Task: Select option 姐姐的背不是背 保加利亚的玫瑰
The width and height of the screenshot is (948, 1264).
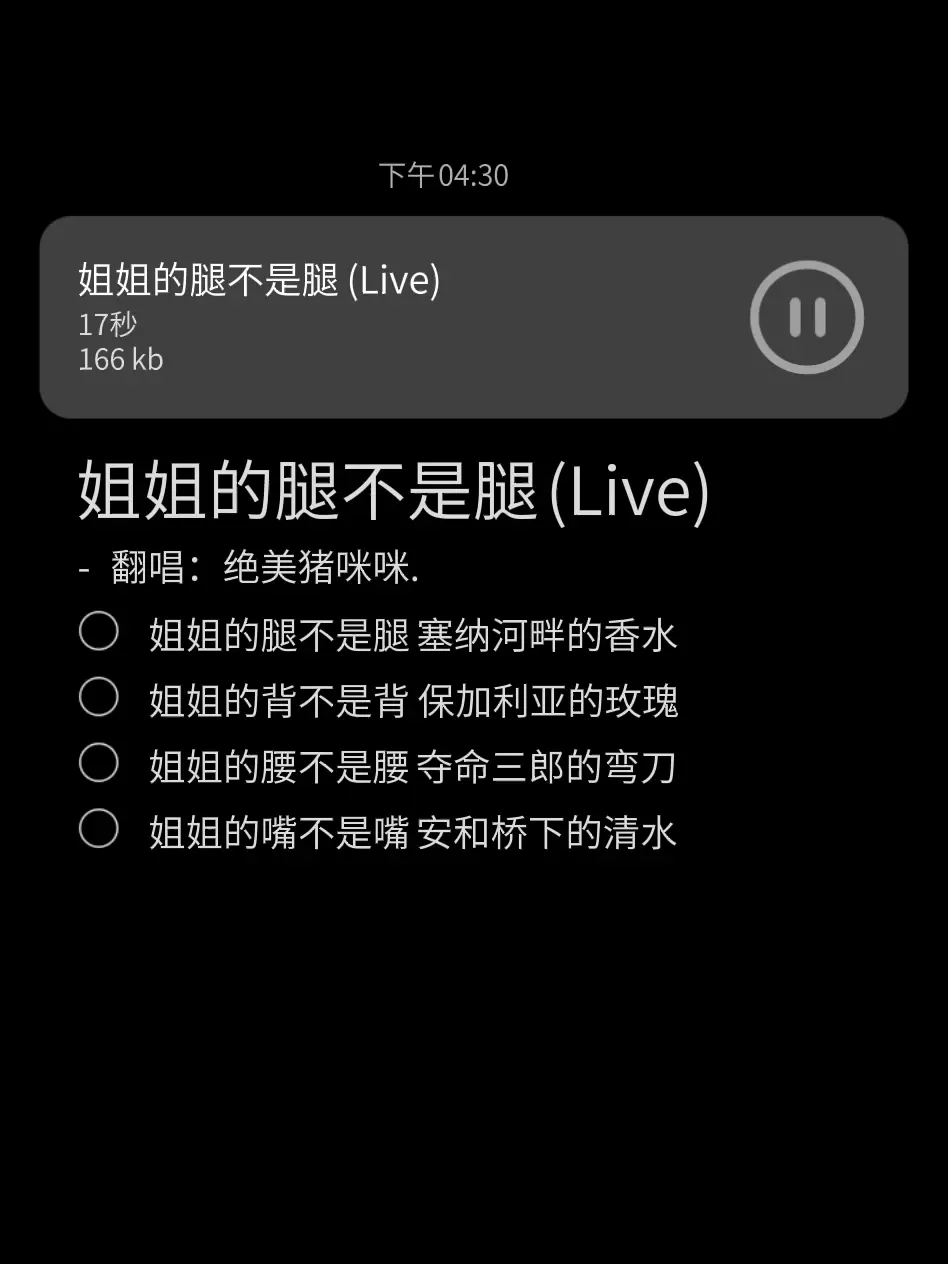Action: coord(99,697)
